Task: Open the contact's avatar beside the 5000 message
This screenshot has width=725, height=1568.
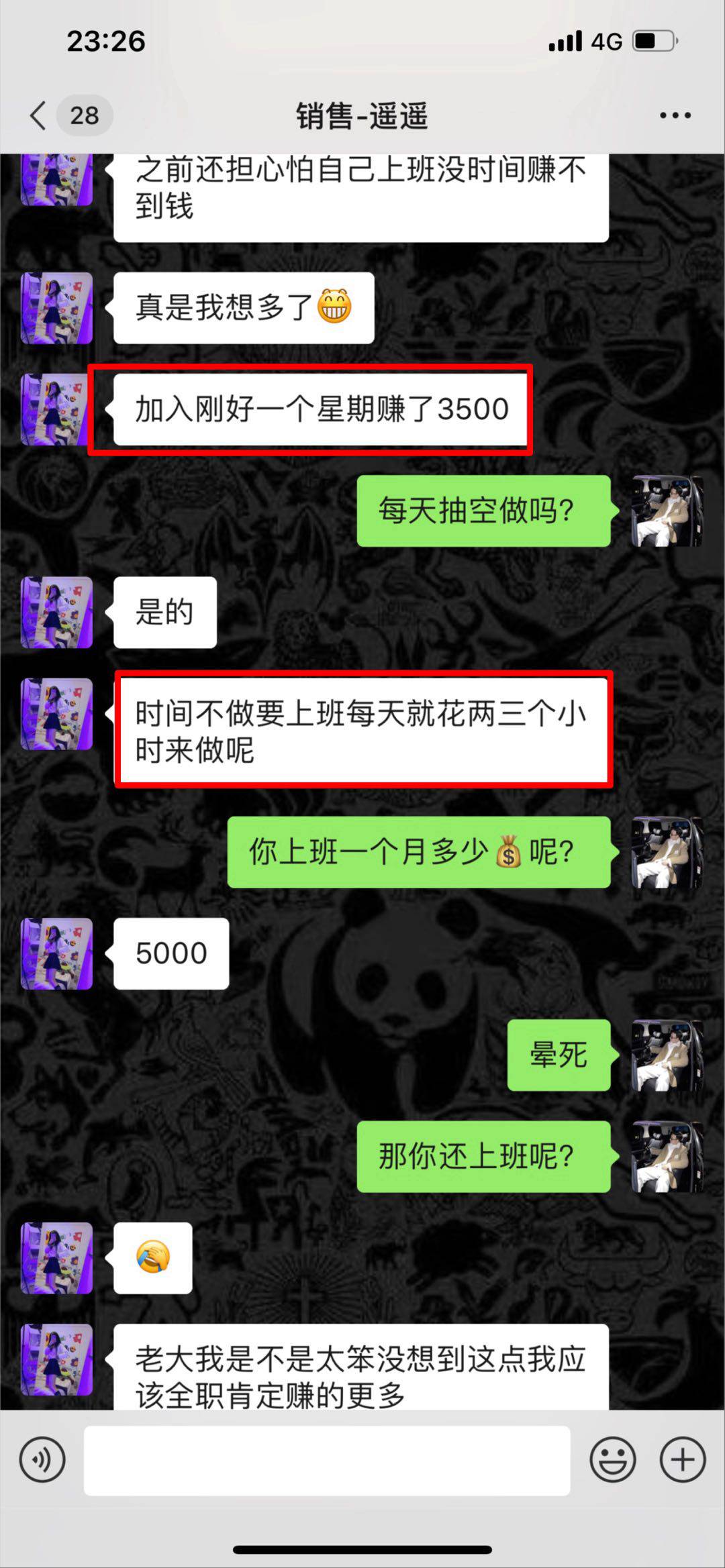Action: (x=57, y=953)
